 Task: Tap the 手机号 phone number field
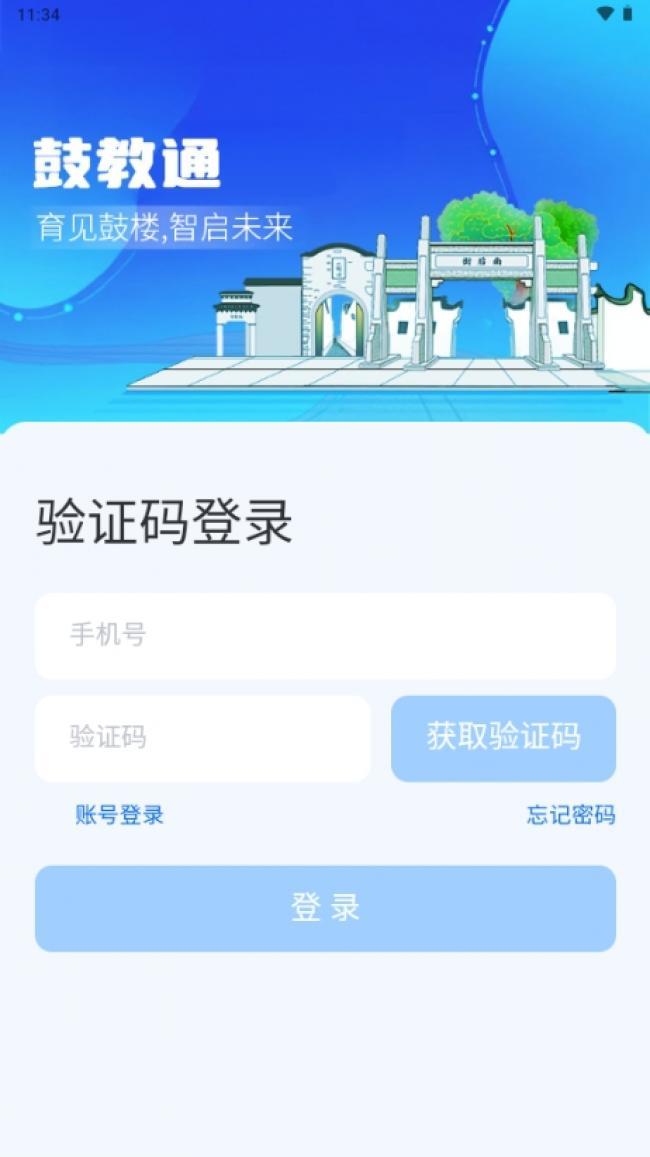pyautogui.click(x=325, y=636)
